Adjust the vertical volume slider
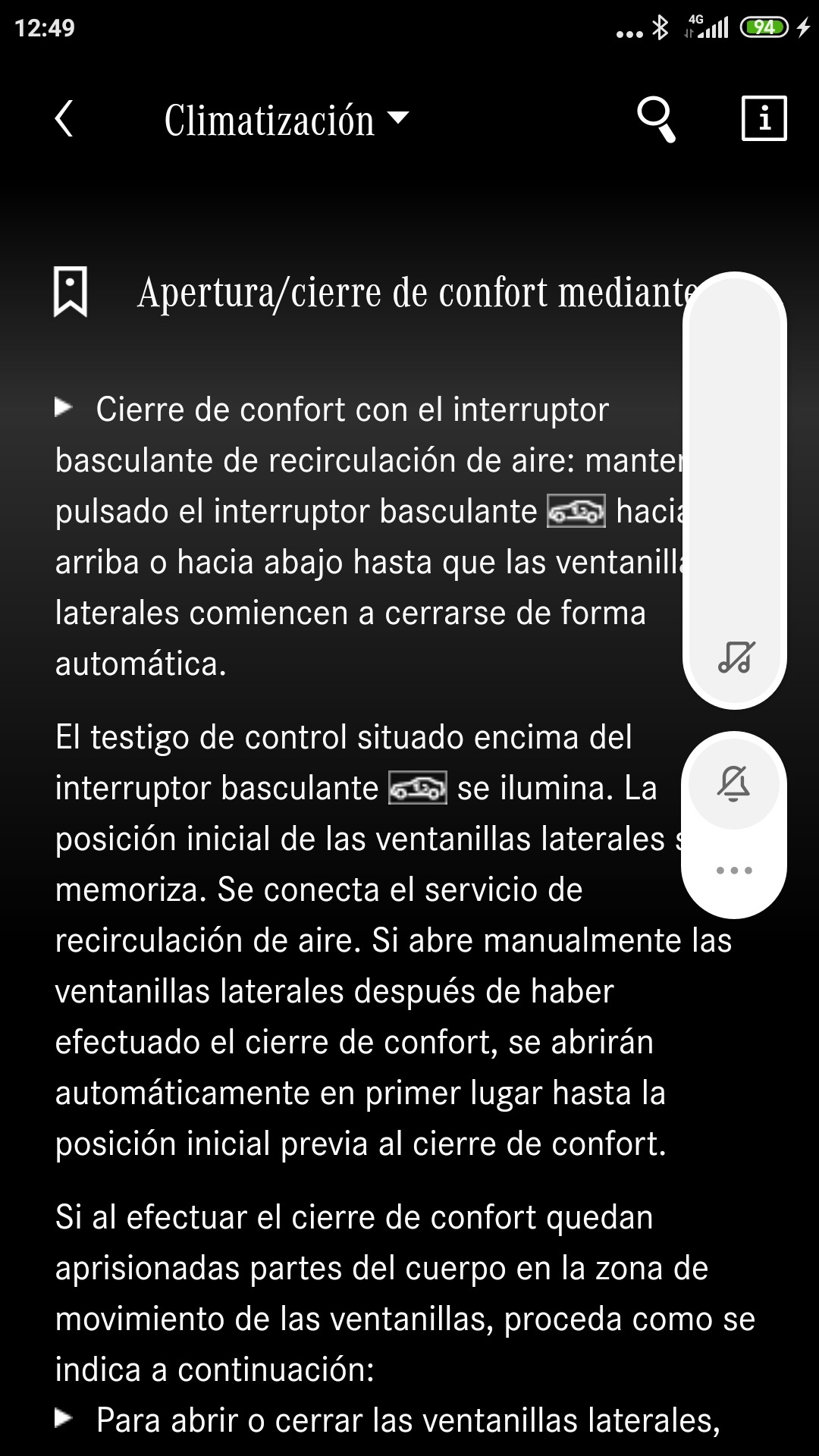This screenshot has height=1456, width=819. point(735,490)
